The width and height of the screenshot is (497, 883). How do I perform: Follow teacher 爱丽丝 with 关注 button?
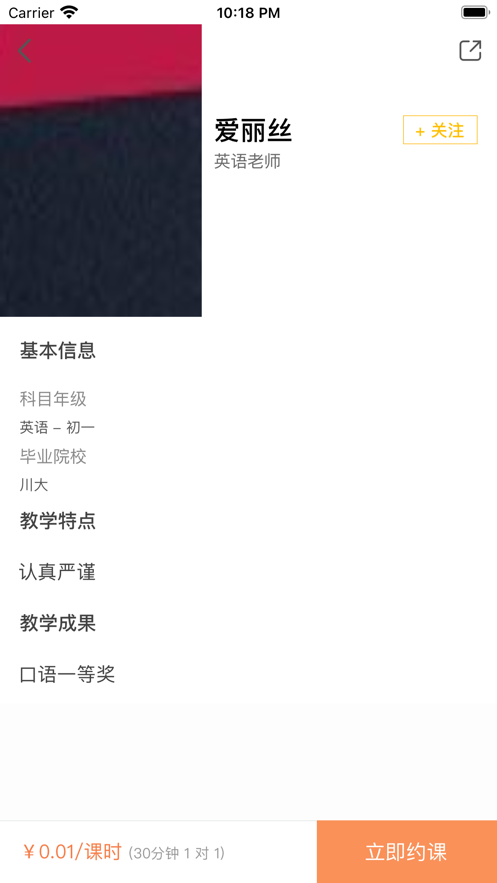tap(440, 130)
